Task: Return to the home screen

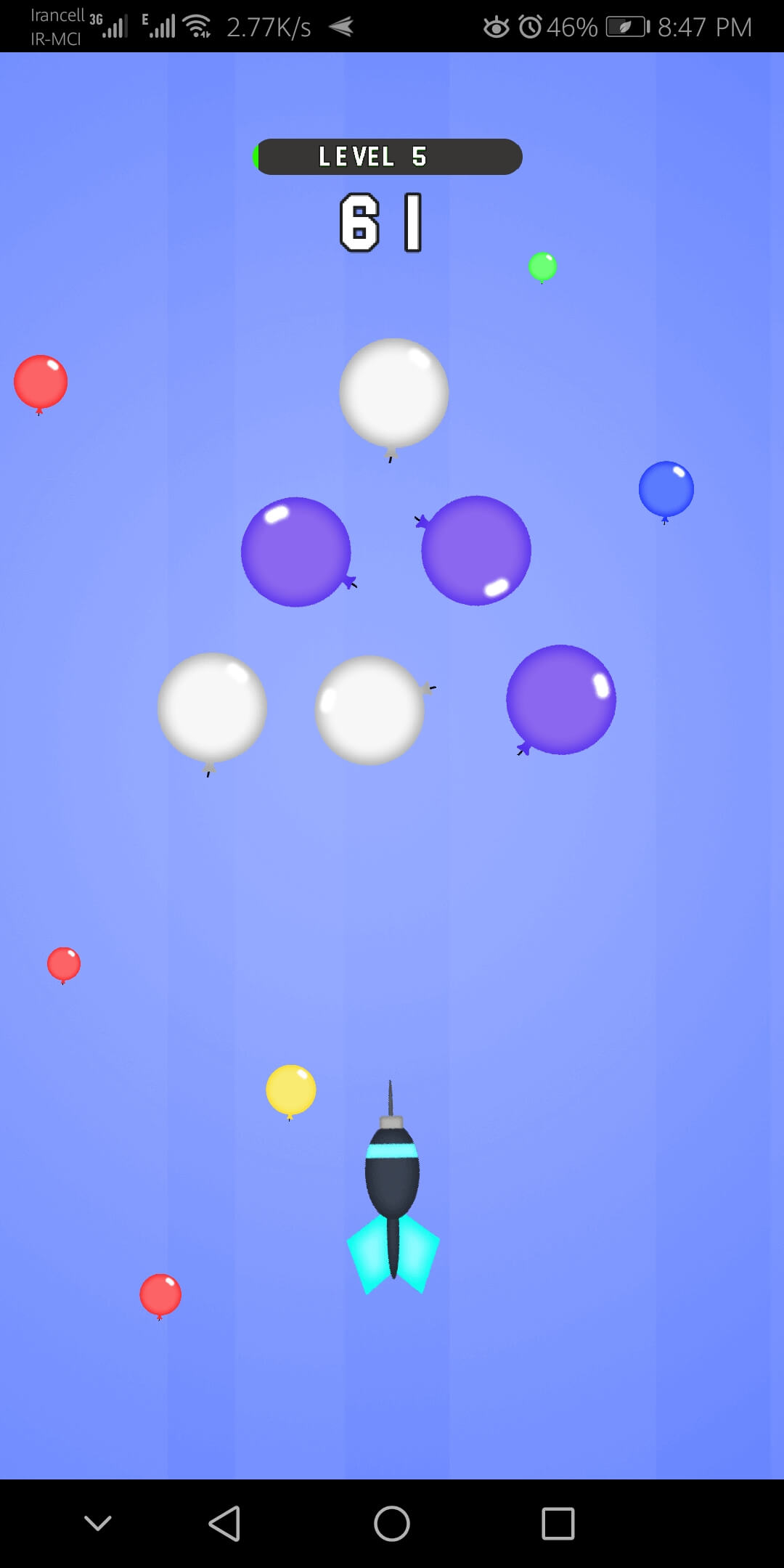Action: tap(392, 1523)
